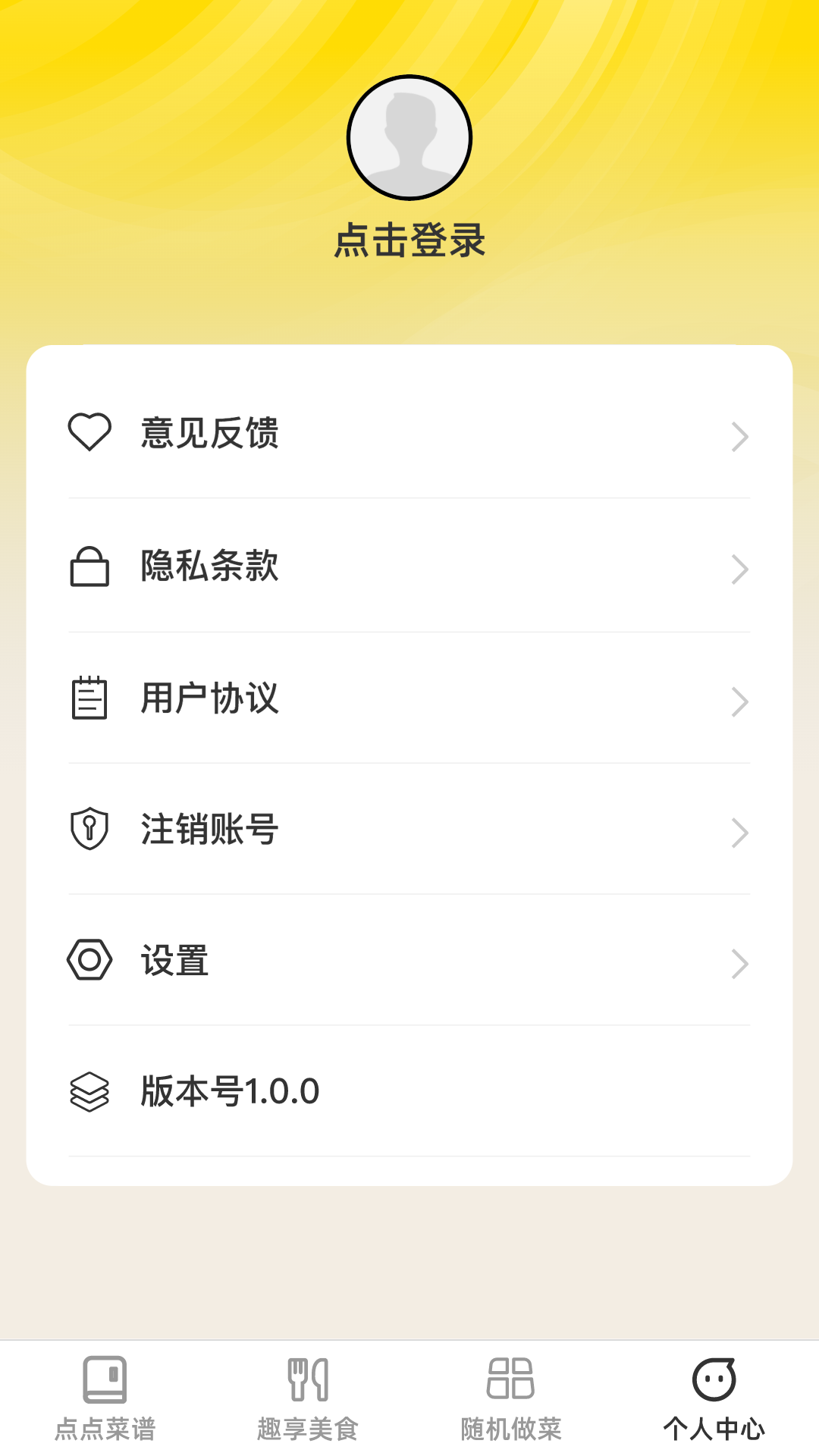Tap the 点击登录 link to sign in

pyautogui.click(x=409, y=240)
